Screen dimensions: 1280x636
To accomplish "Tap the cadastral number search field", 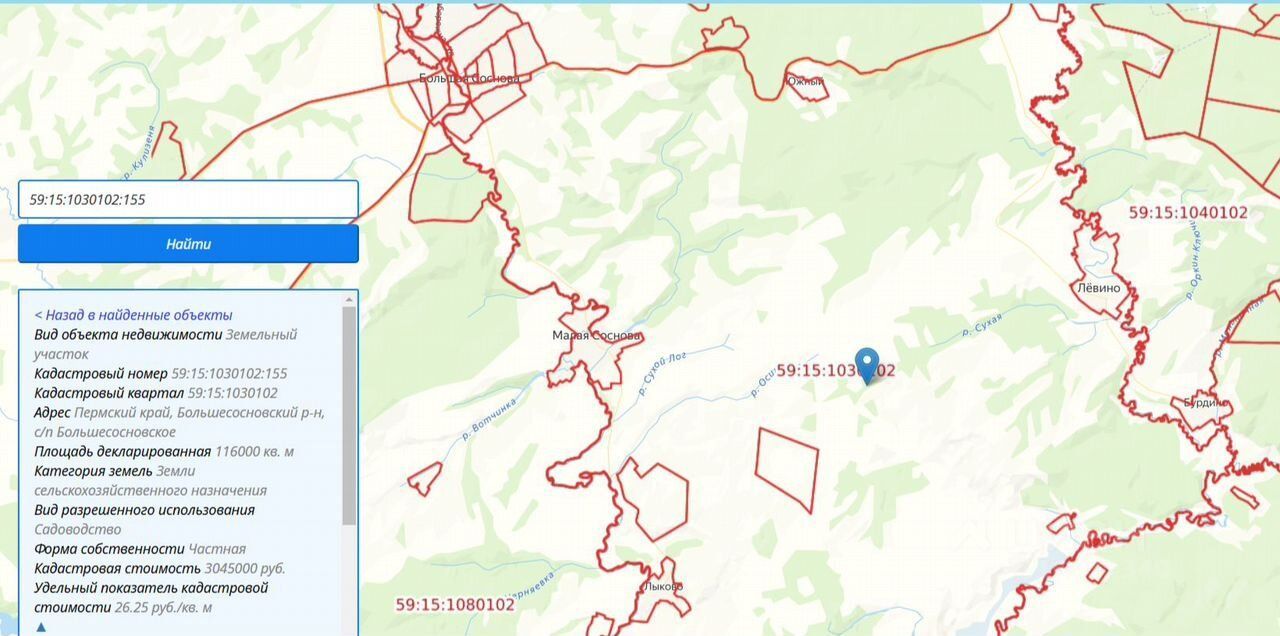I will (x=187, y=199).
